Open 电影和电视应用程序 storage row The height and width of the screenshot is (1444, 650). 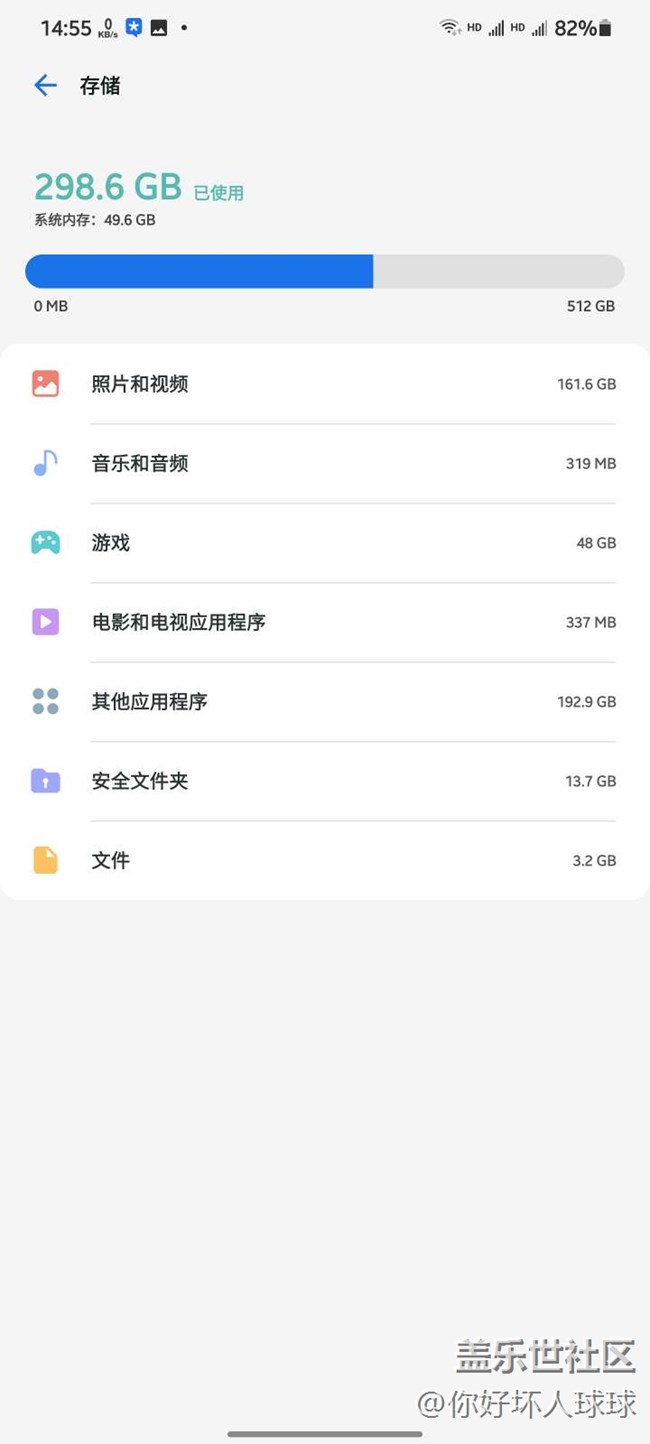pos(324,622)
